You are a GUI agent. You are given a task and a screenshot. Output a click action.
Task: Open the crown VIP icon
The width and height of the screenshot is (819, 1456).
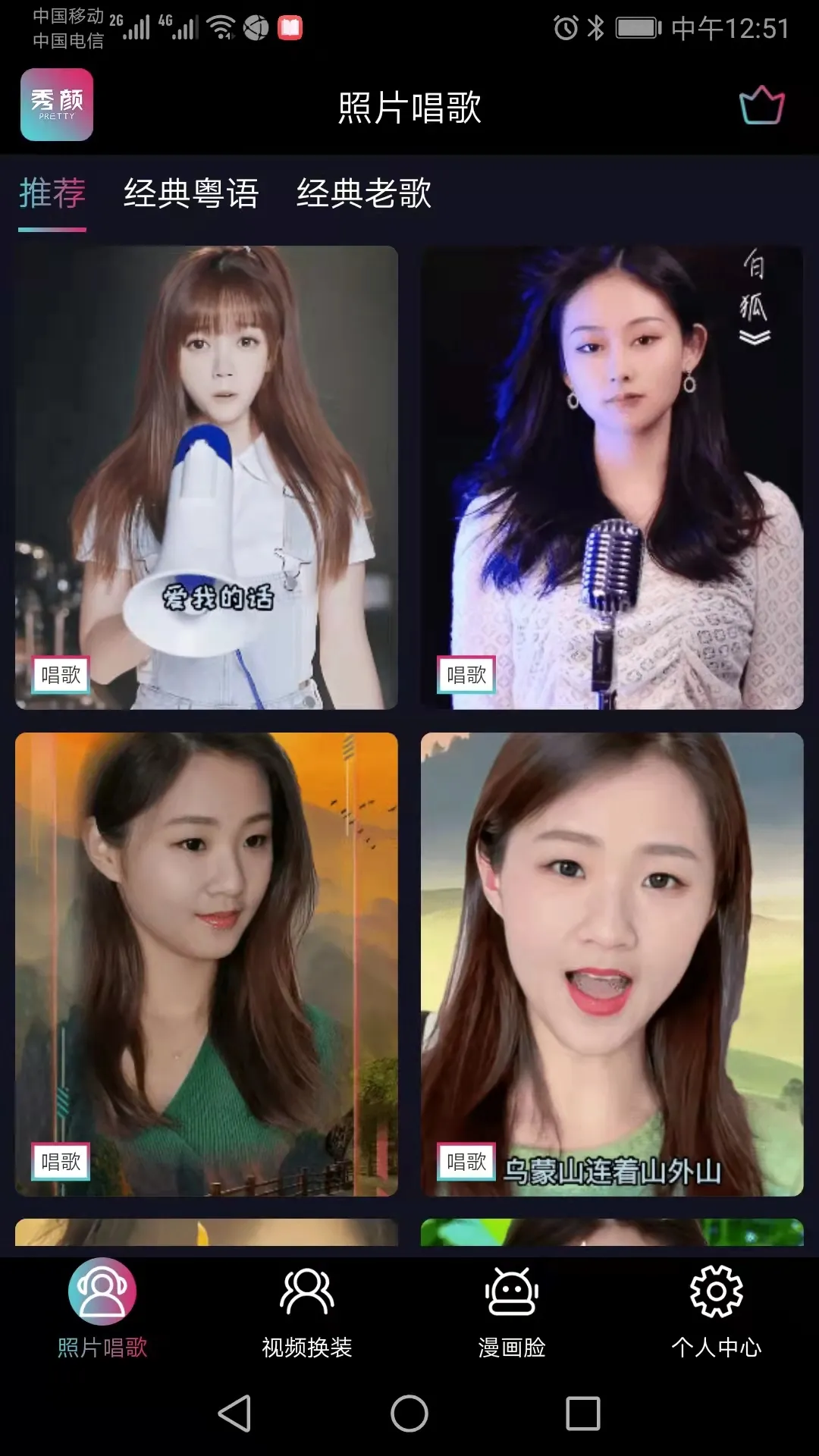(x=761, y=105)
